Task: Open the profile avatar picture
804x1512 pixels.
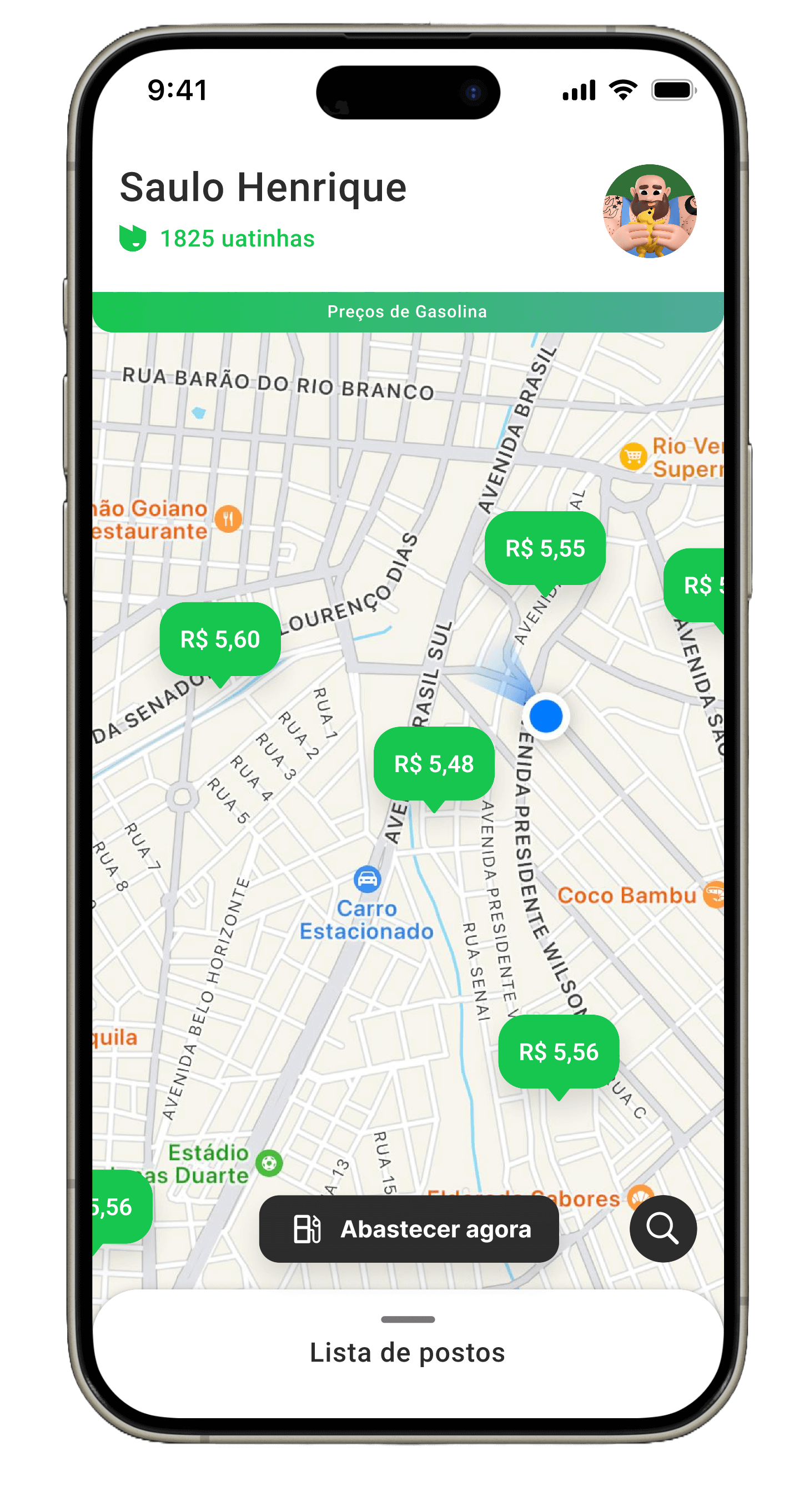Action: (650, 211)
